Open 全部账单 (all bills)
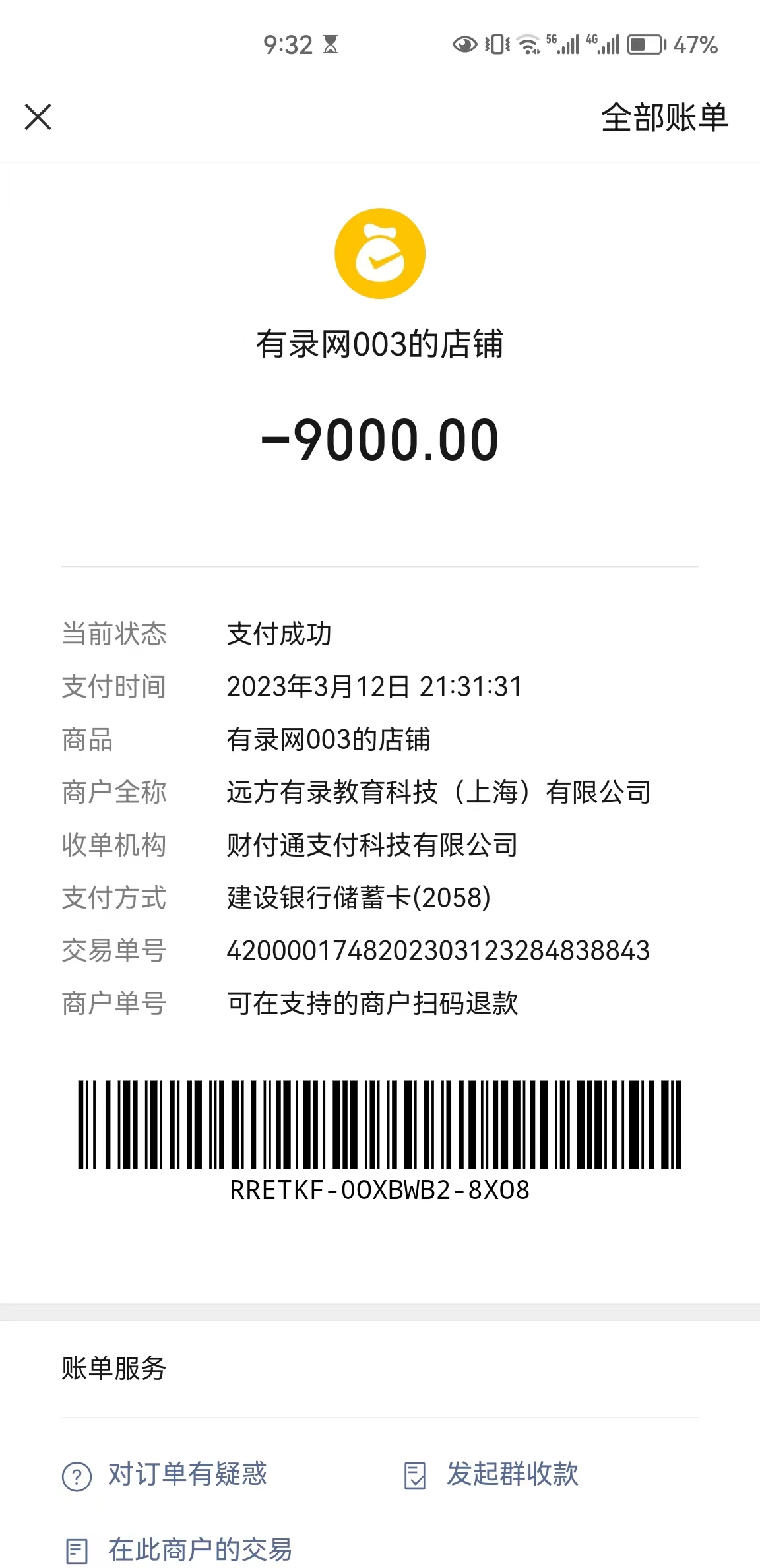This screenshot has height=1568, width=760. (664, 118)
